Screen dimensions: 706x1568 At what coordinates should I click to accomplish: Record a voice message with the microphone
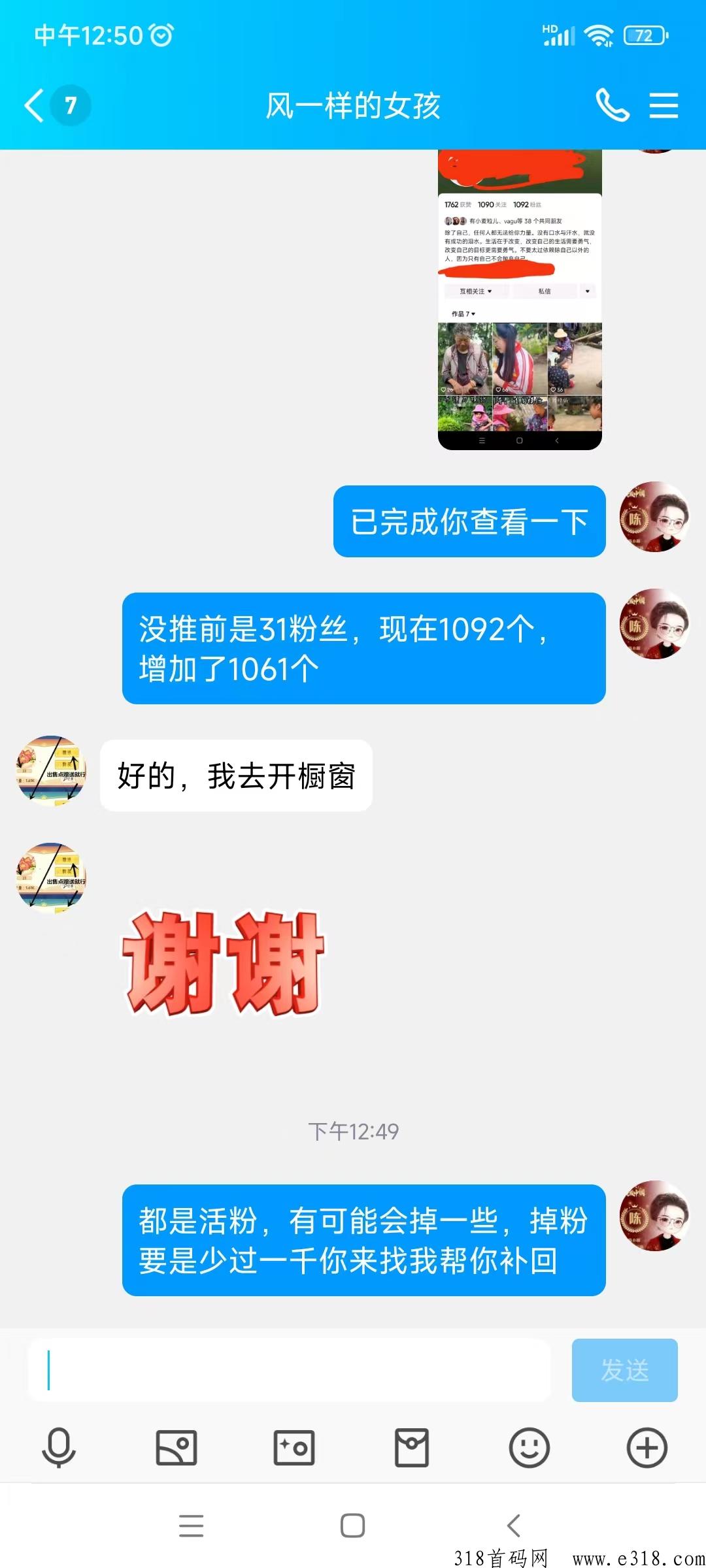[x=59, y=1448]
